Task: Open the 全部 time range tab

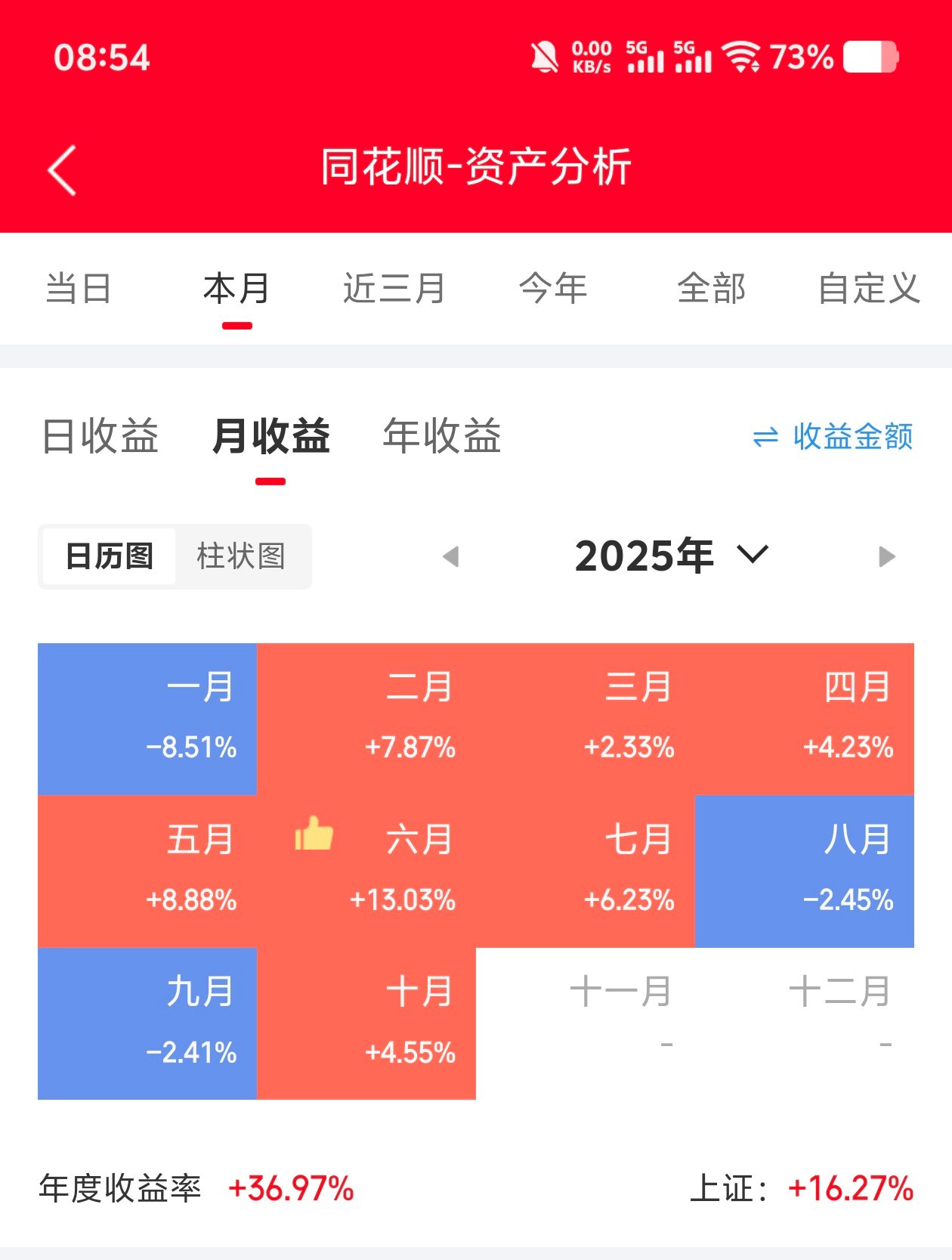Action: tap(711, 288)
